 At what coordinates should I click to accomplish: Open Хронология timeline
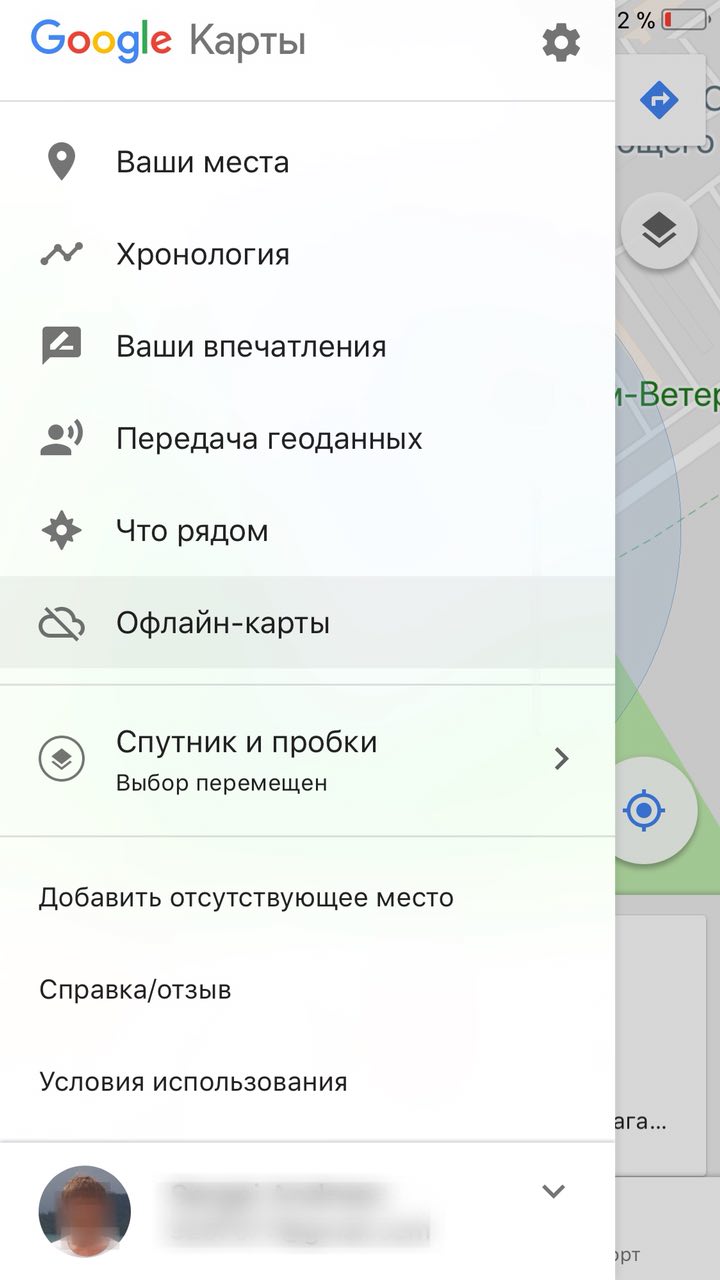pyautogui.click(x=307, y=254)
